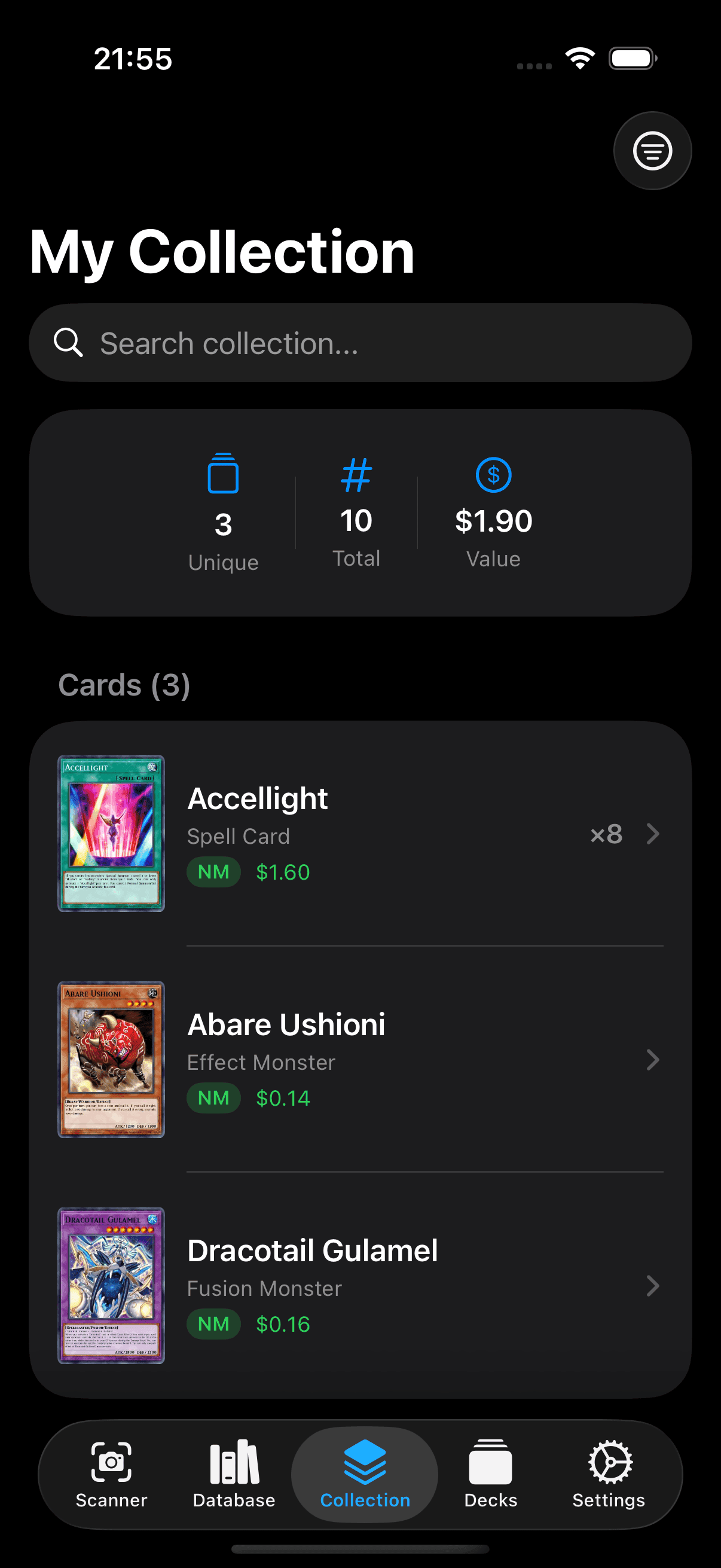721x1568 pixels.
Task: Open the Accellight card entry
Action: pos(360,833)
